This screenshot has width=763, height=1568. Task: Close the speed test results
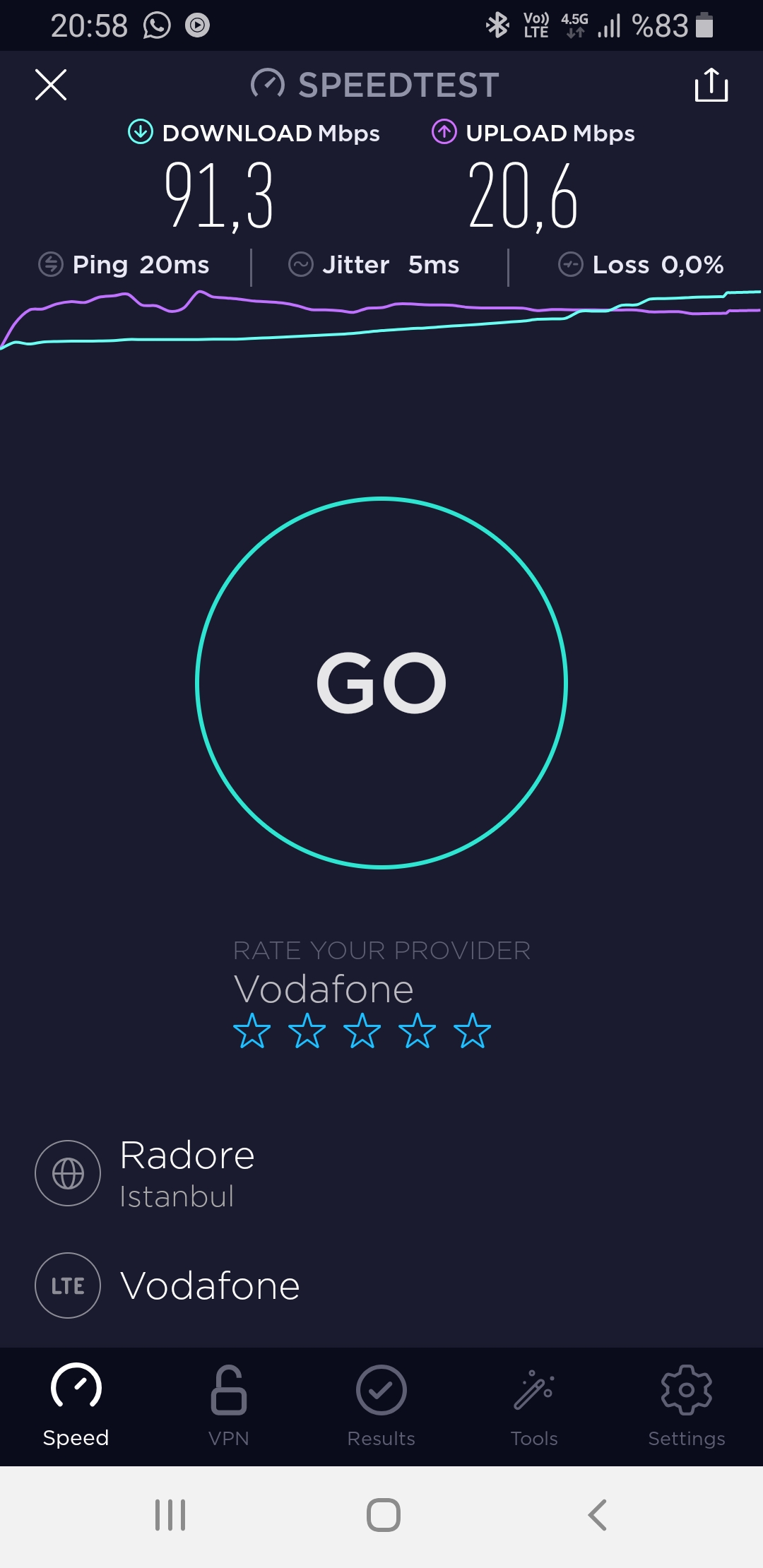pyautogui.click(x=51, y=85)
